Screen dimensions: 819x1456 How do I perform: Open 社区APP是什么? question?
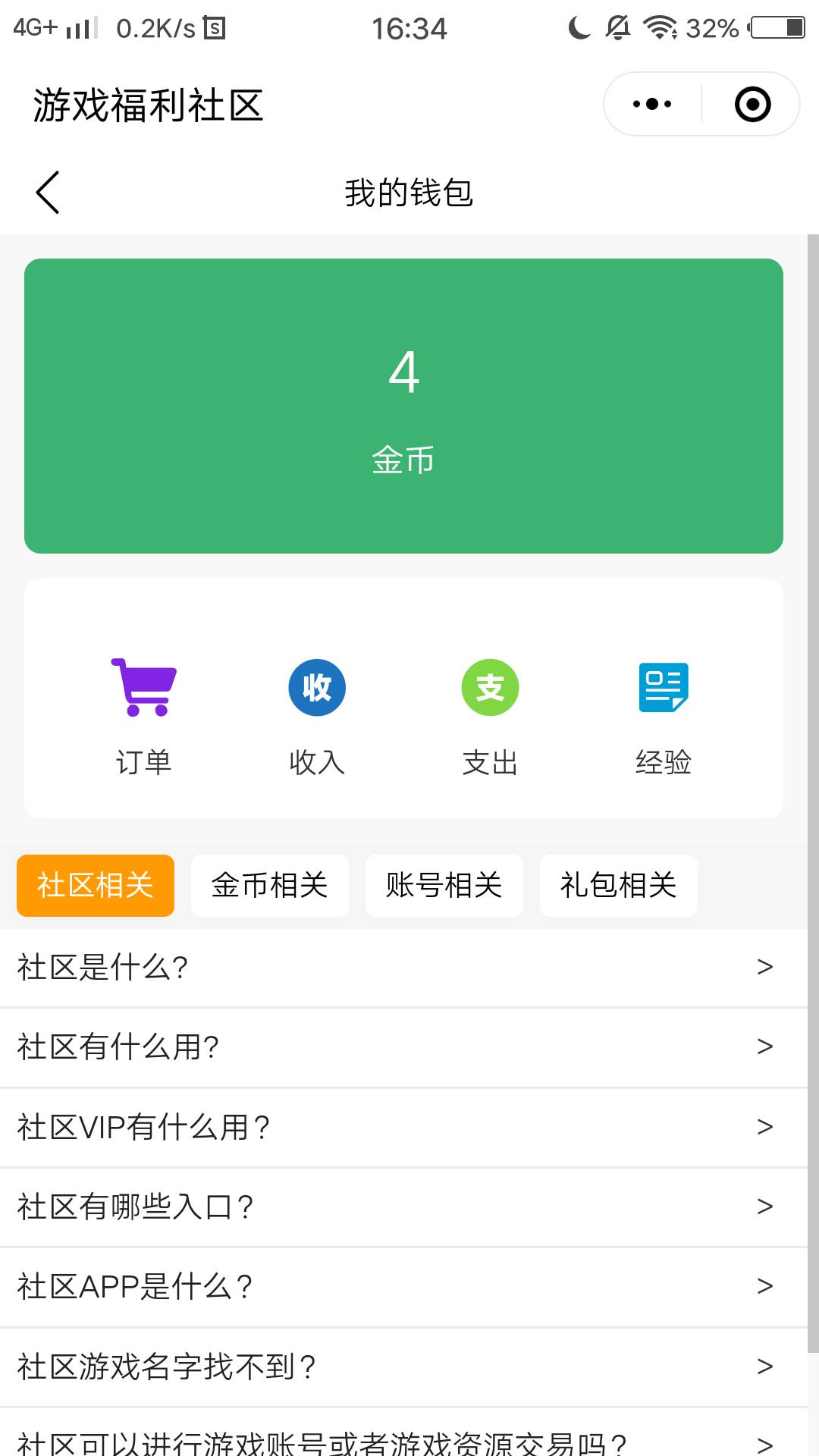402,1287
